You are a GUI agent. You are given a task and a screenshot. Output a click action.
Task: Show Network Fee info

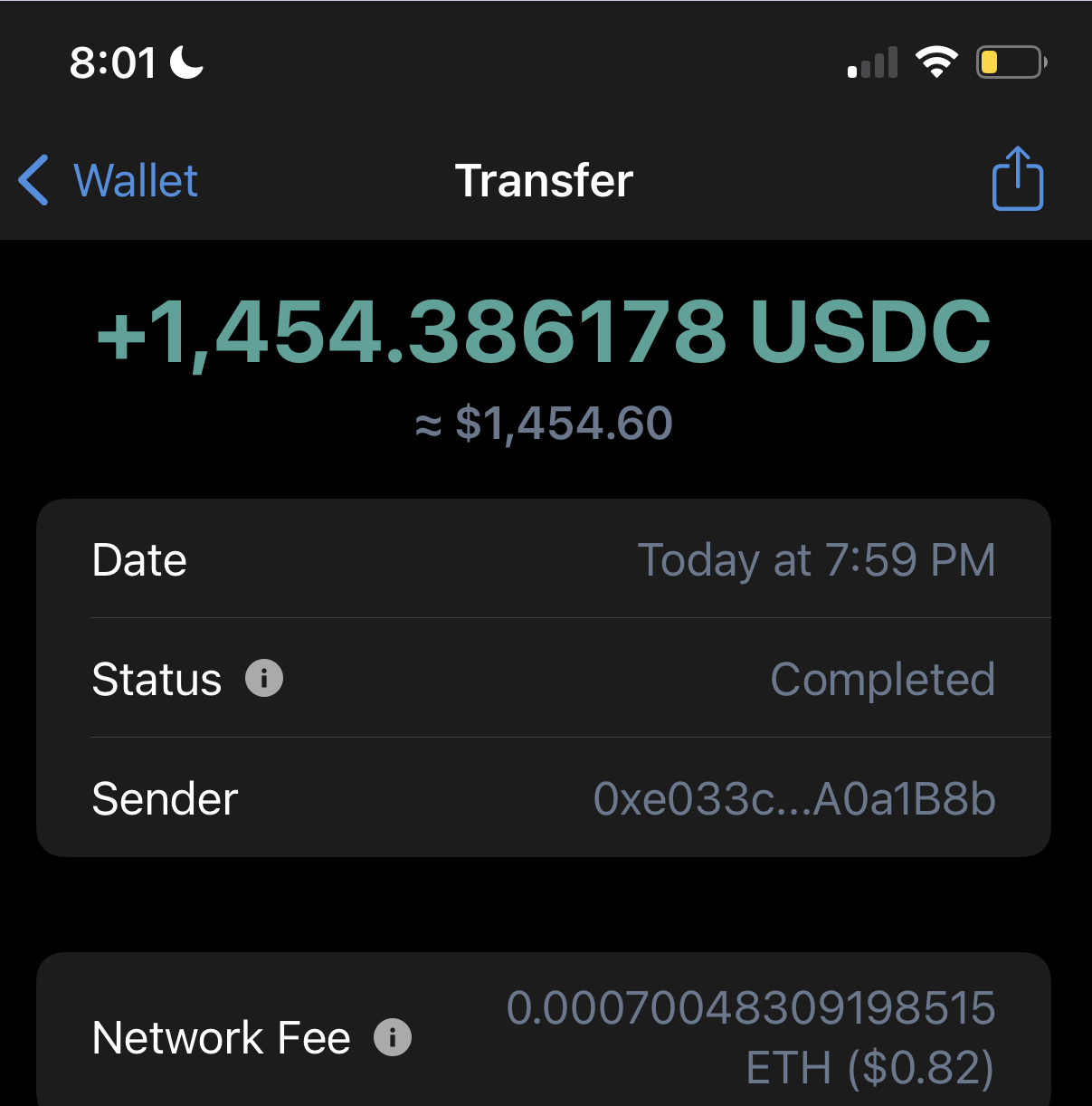393,1037
